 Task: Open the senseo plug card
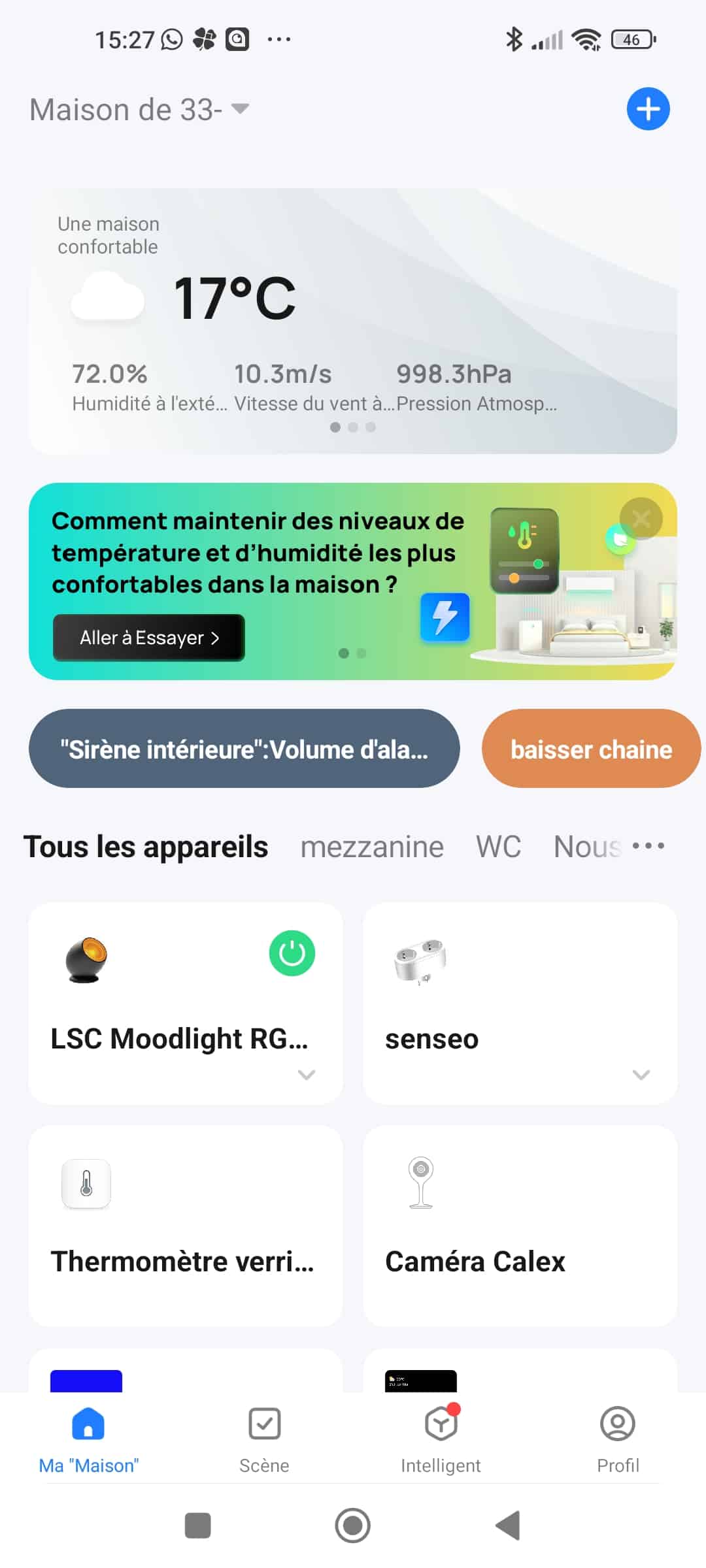pos(520,1004)
